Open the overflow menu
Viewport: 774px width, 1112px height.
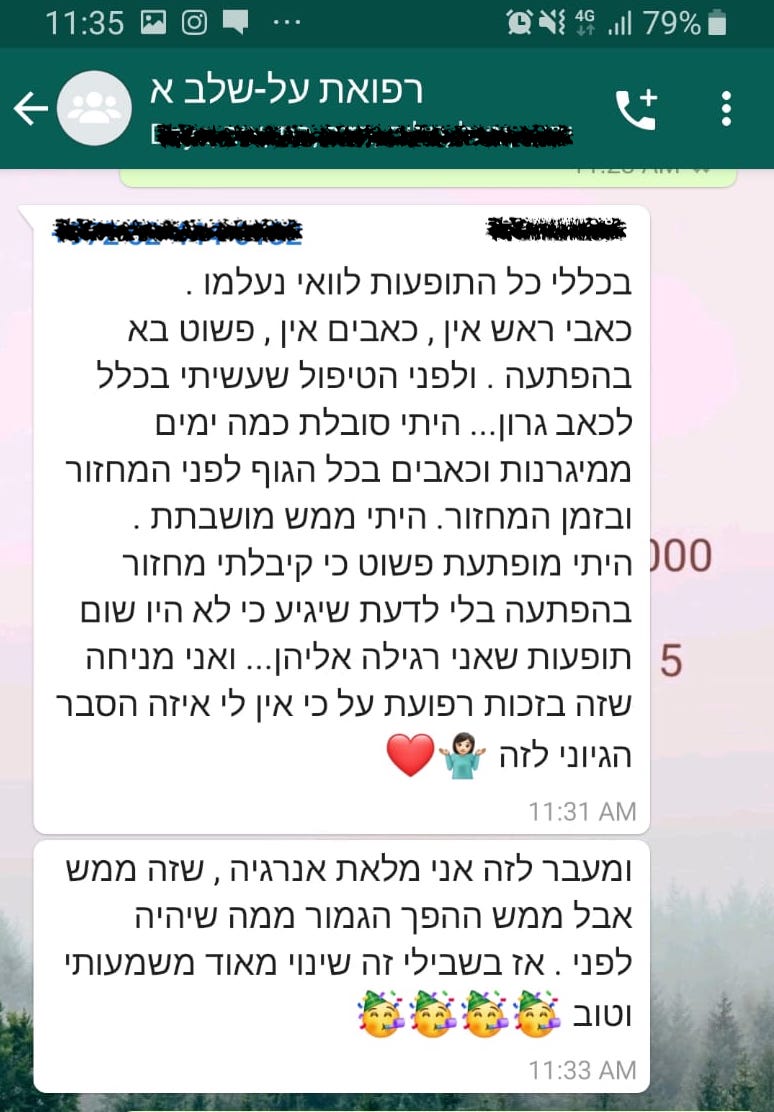[727, 109]
